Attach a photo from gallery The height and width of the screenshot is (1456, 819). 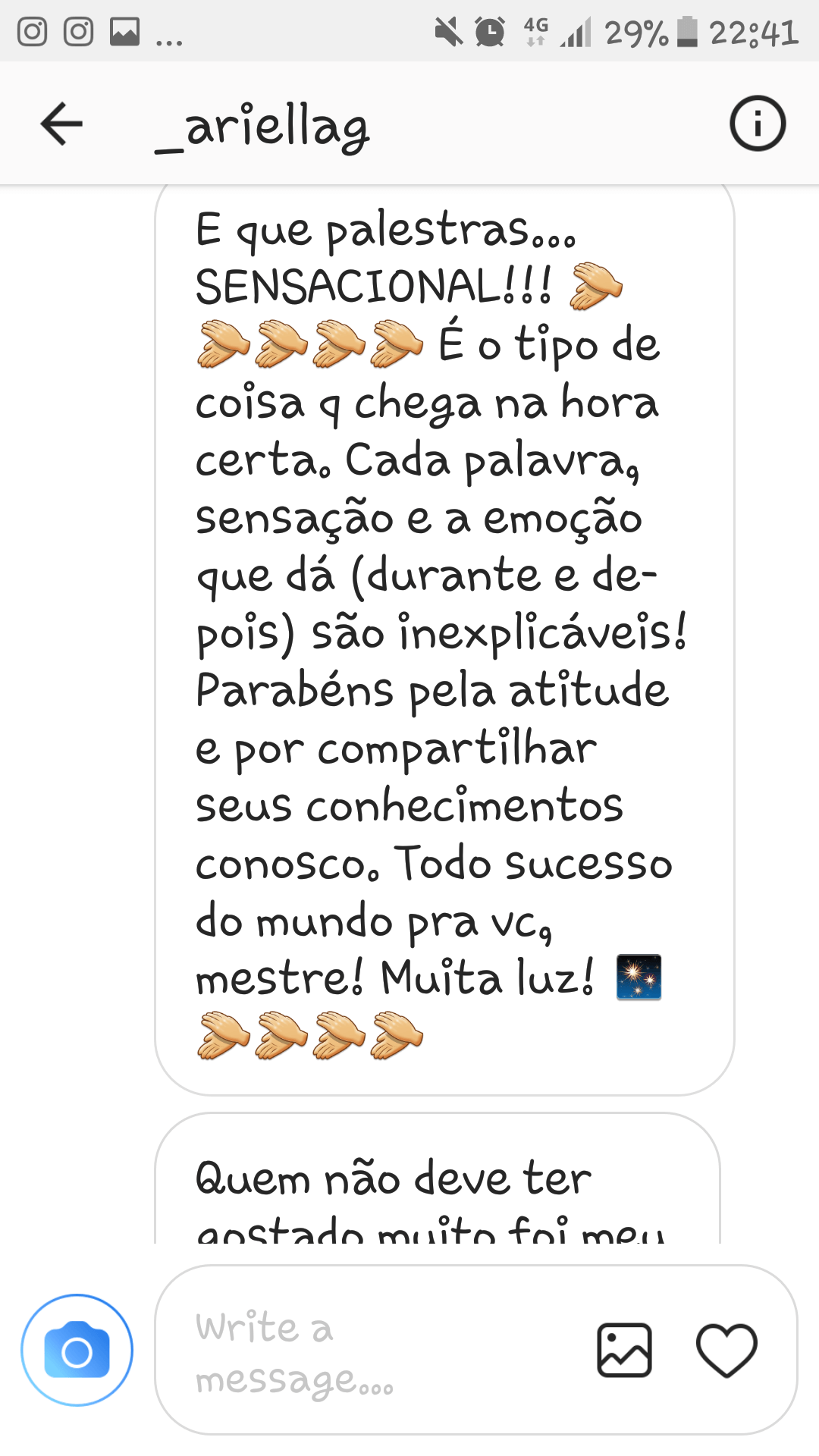click(624, 1350)
